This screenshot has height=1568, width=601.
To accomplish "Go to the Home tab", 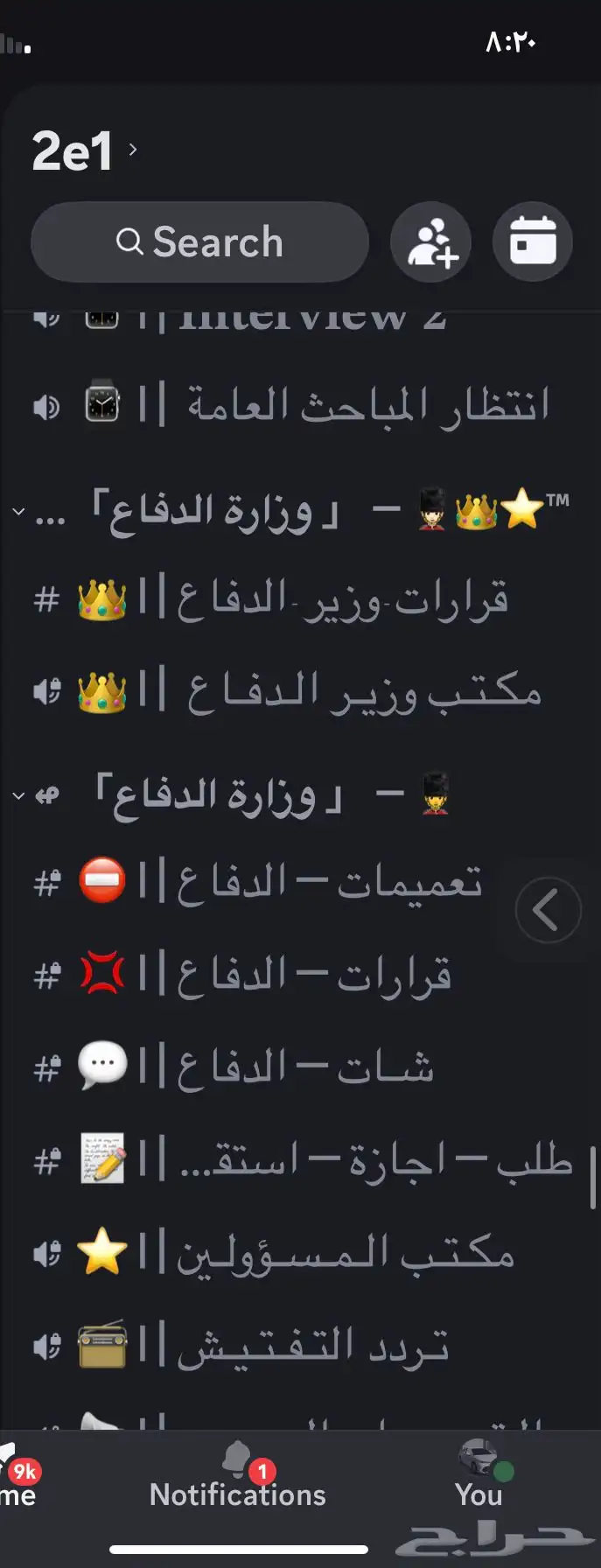I will pyautogui.click(x=17, y=1479).
